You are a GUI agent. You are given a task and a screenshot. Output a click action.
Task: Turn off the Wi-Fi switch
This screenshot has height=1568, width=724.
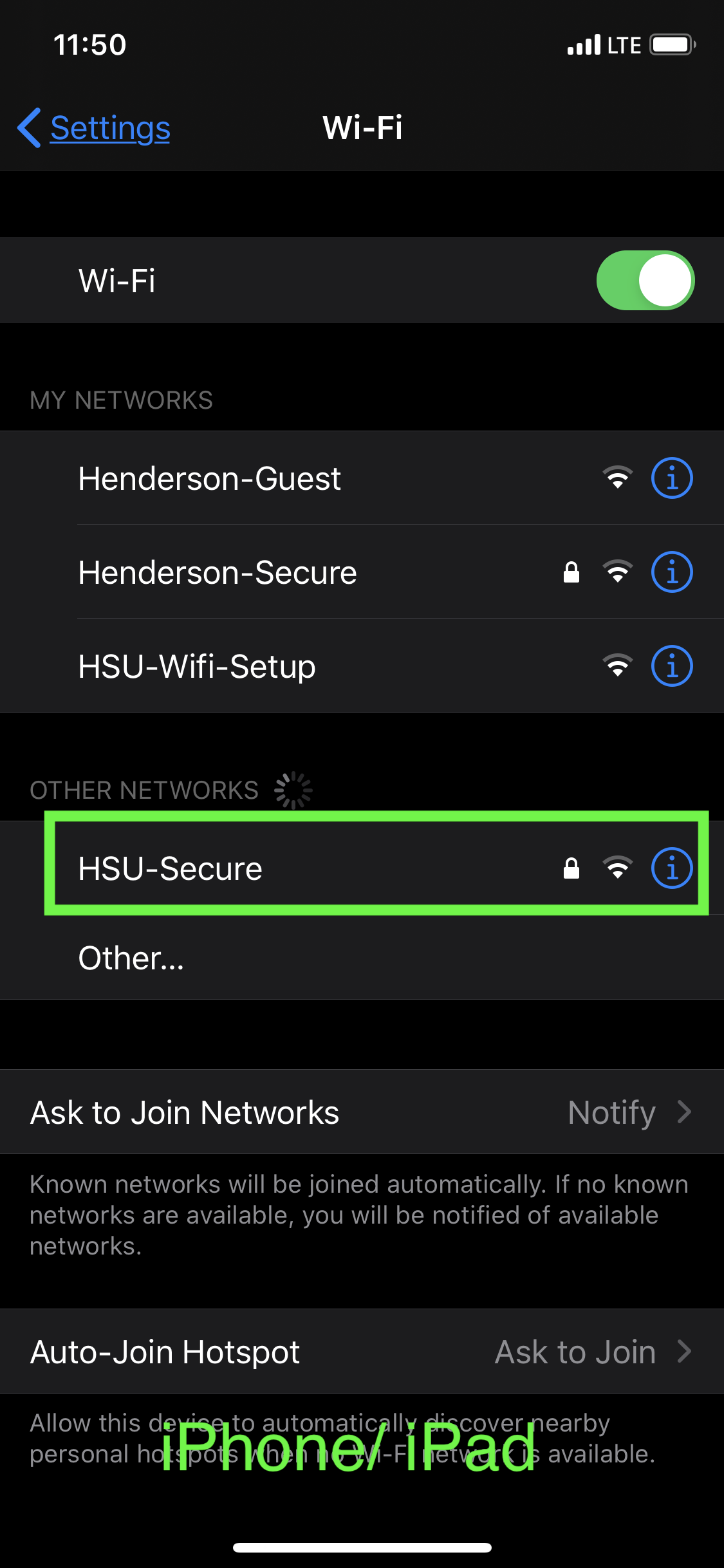click(645, 281)
